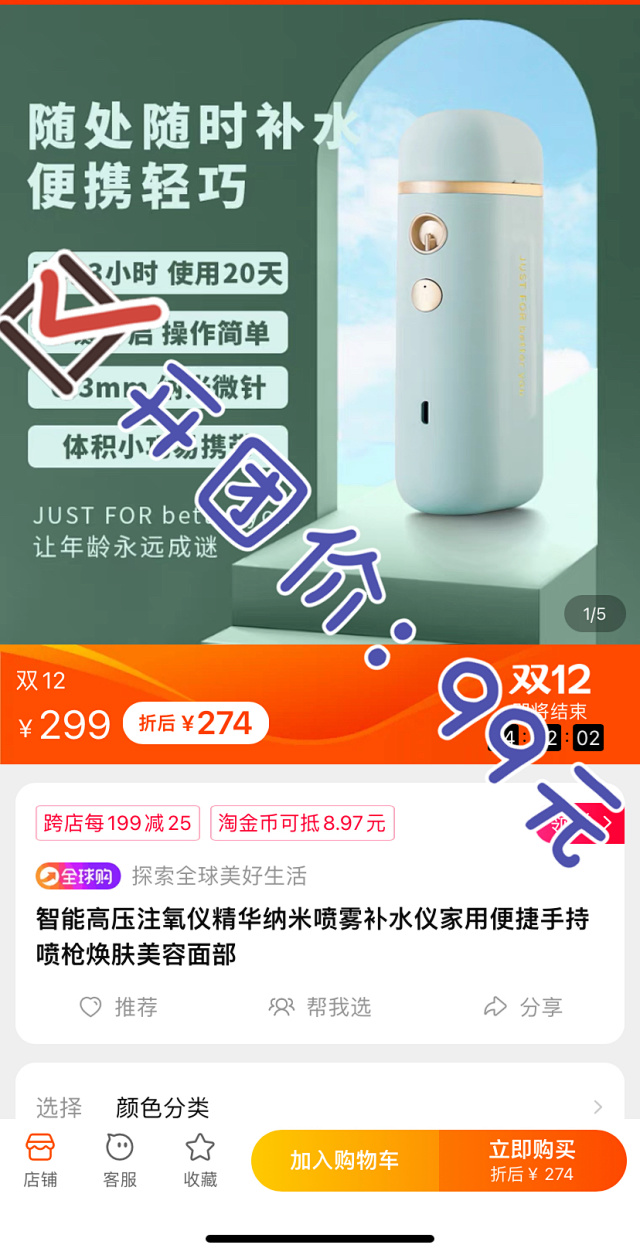Tap 加入购物车 to add to cart
This screenshot has height=1255, width=640.
(x=345, y=1160)
